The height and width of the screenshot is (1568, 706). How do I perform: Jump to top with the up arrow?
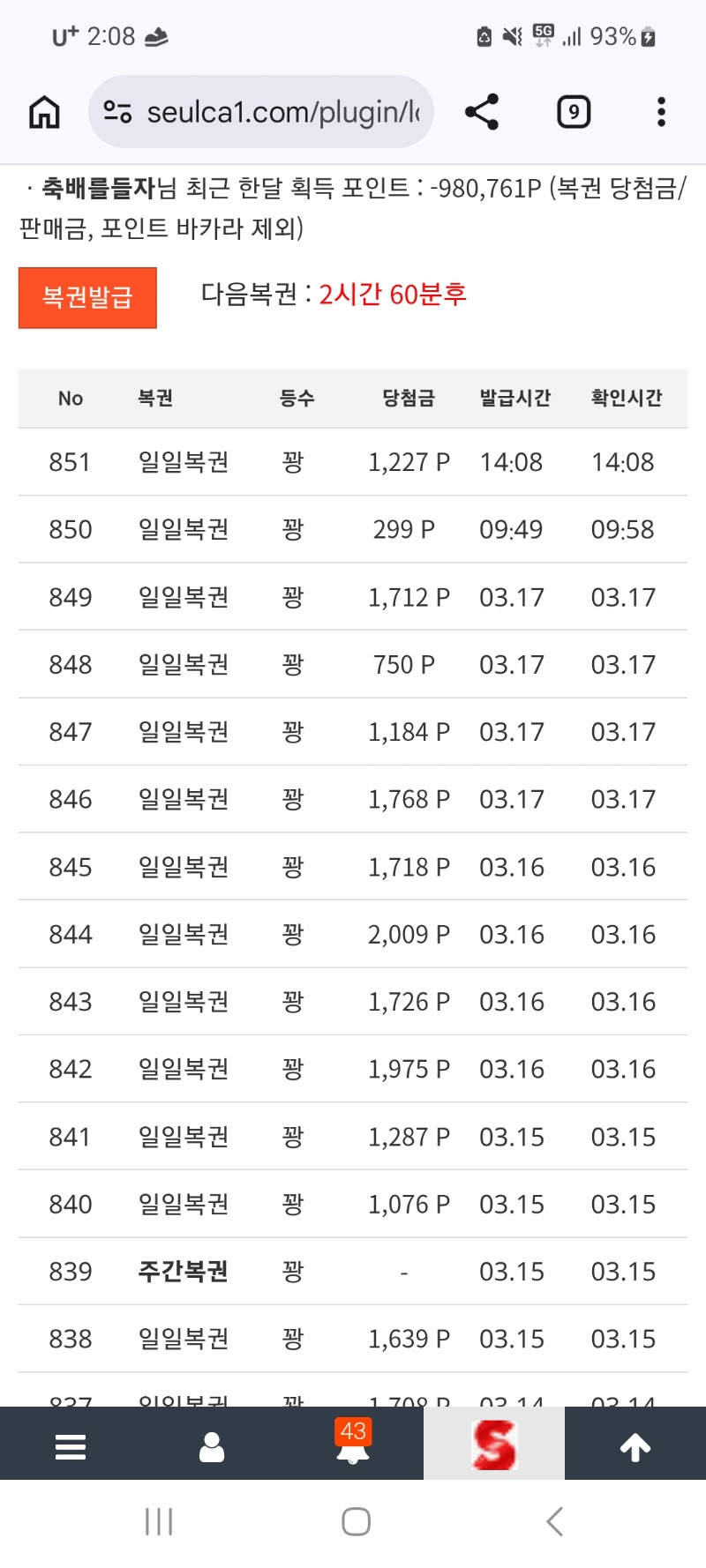[635, 1446]
